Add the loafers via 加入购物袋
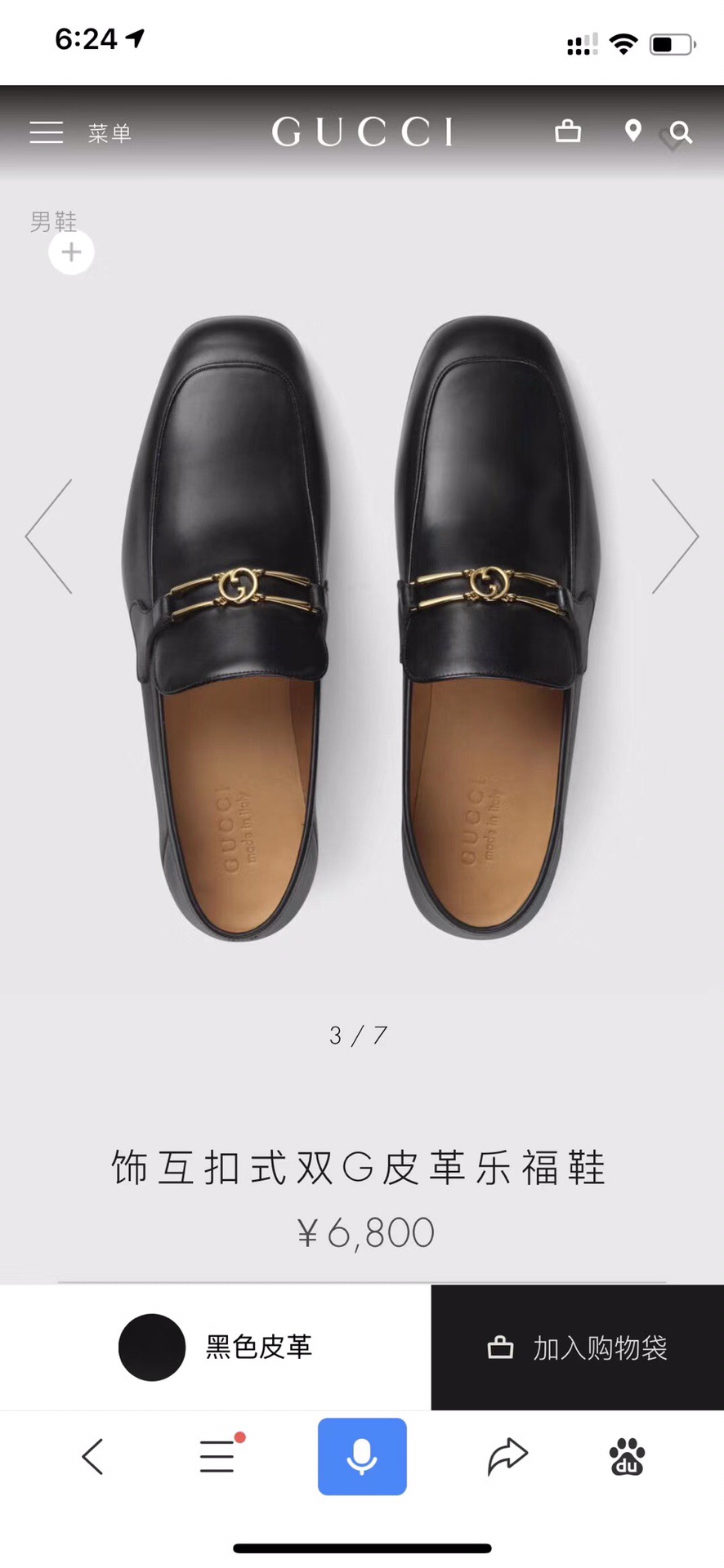This screenshot has height=1568, width=724. (577, 1347)
